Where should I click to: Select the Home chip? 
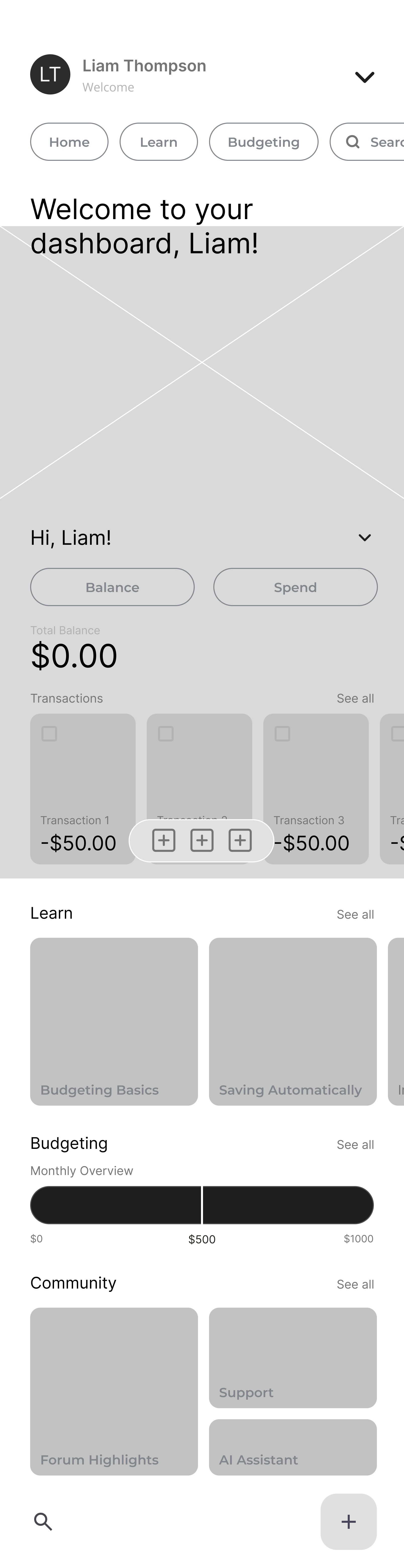(x=69, y=142)
